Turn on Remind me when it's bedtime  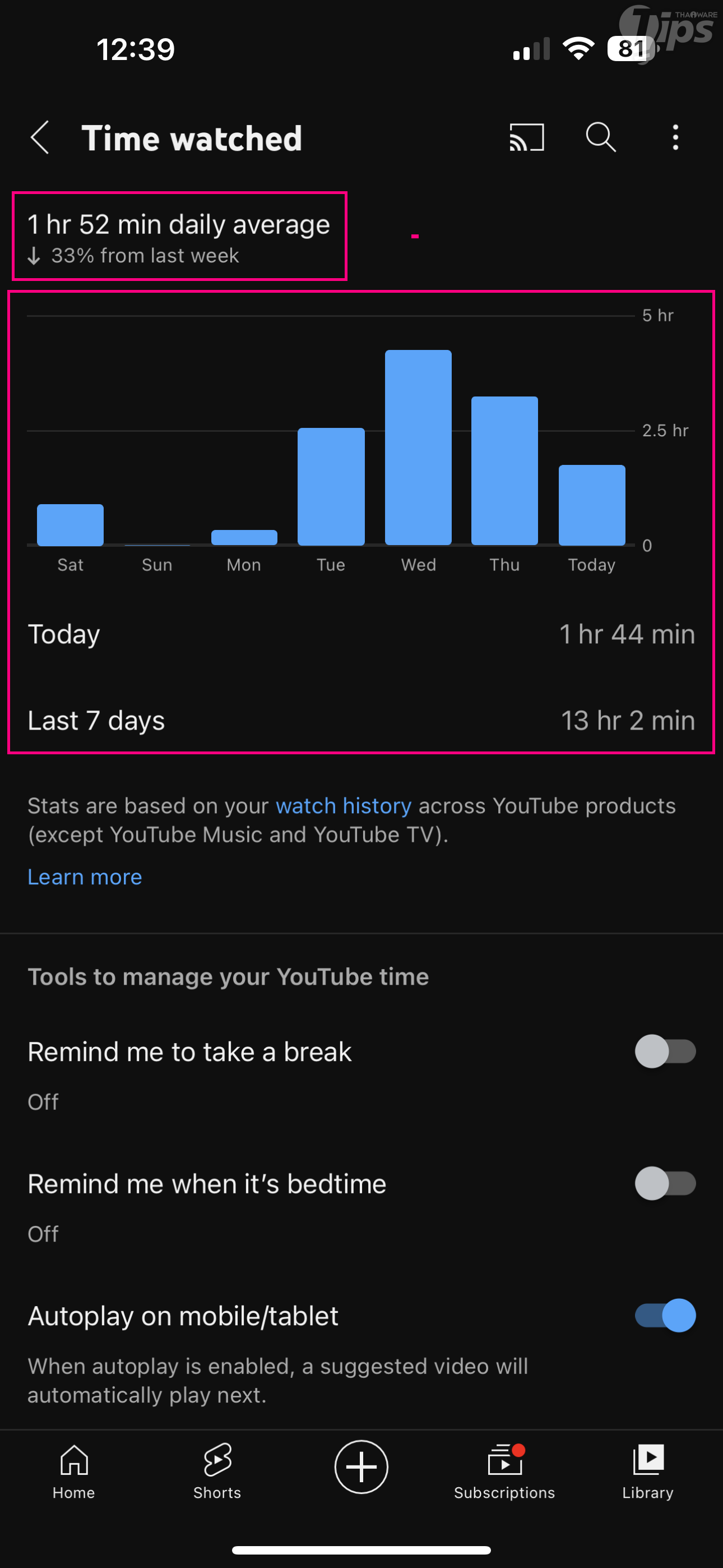[665, 1183]
